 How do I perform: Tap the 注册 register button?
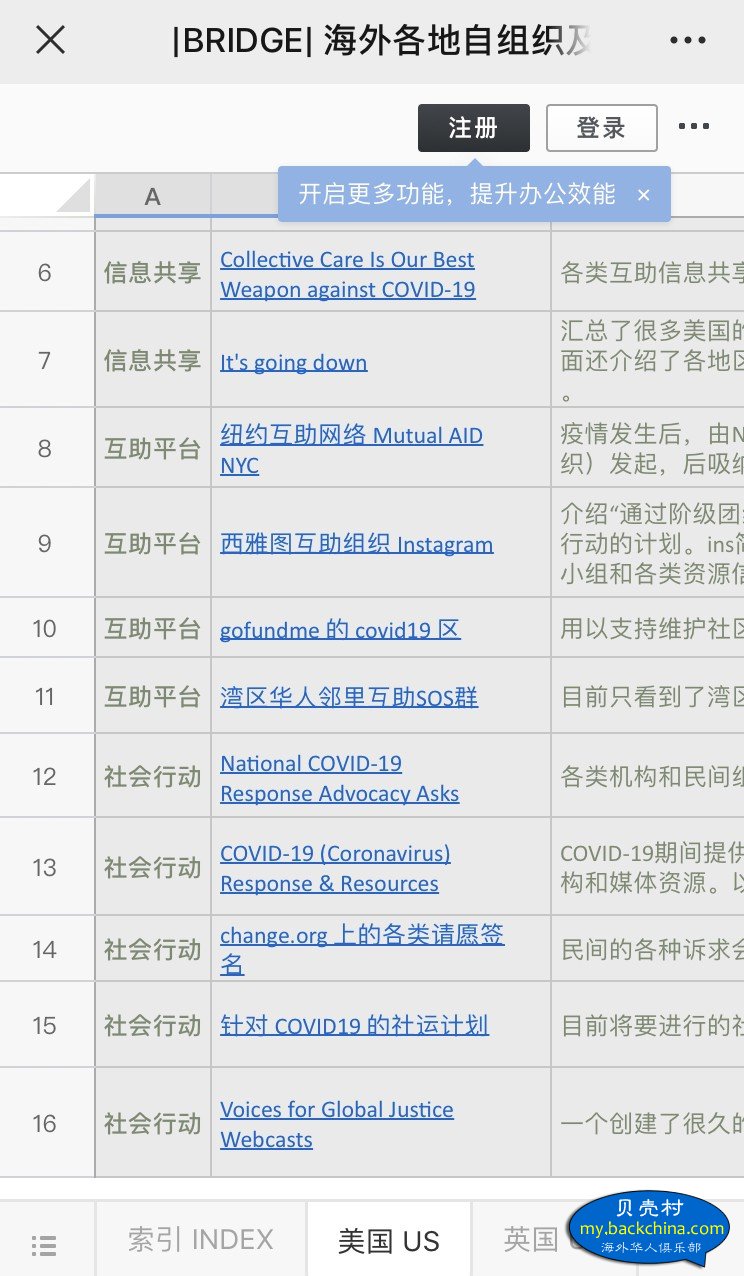(x=474, y=128)
